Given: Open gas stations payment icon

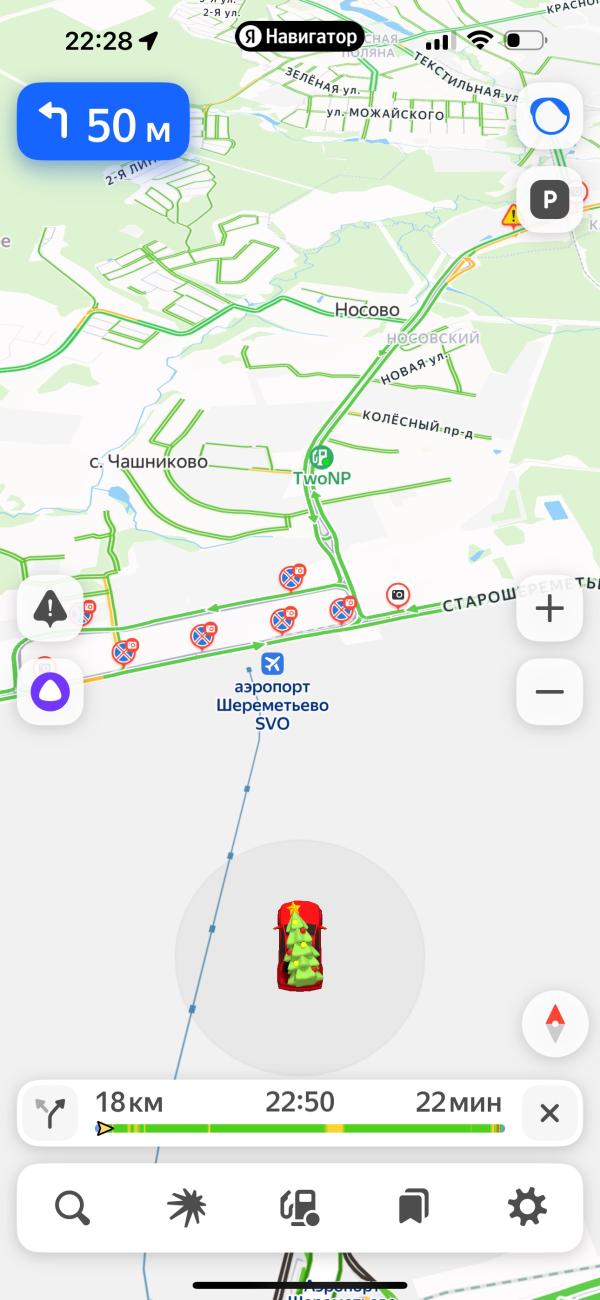Looking at the screenshot, I should point(299,1208).
